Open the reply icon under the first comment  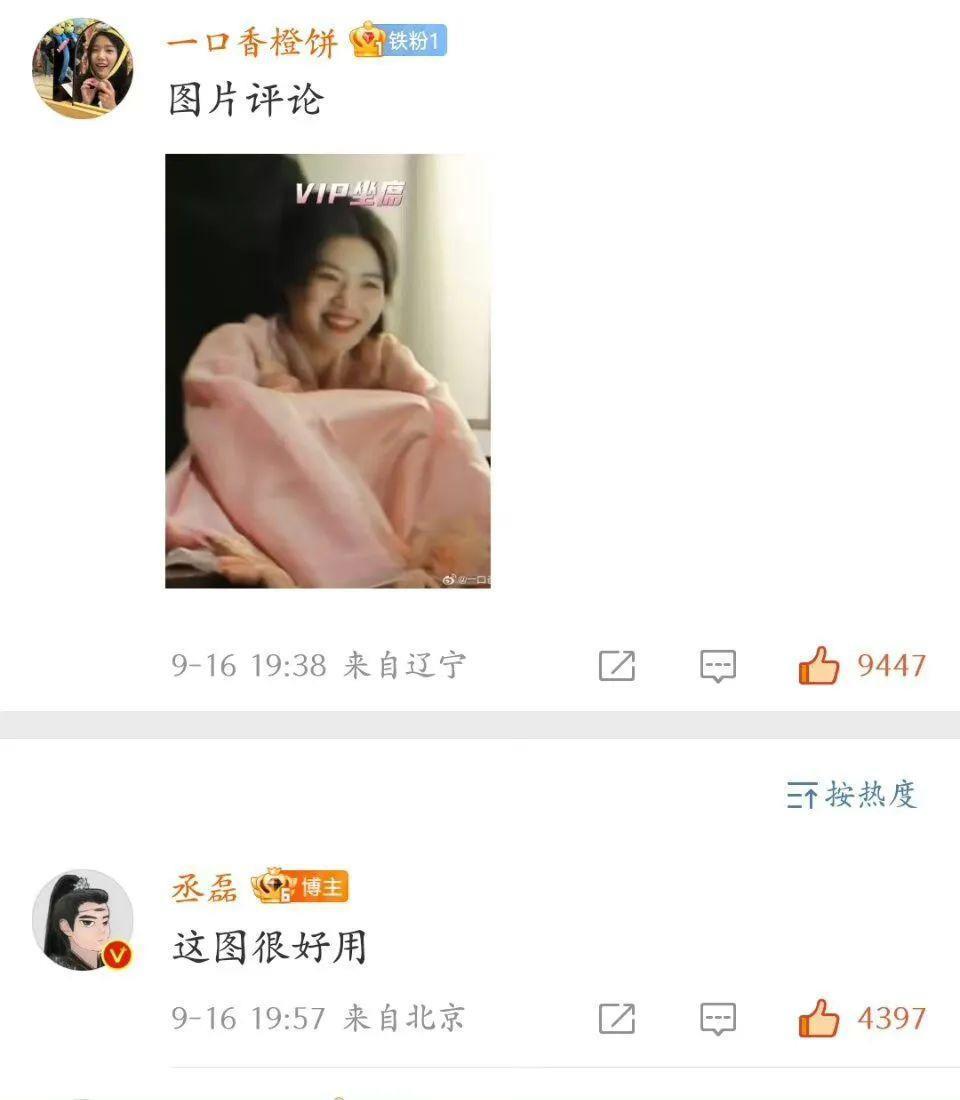tap(718, 663)
